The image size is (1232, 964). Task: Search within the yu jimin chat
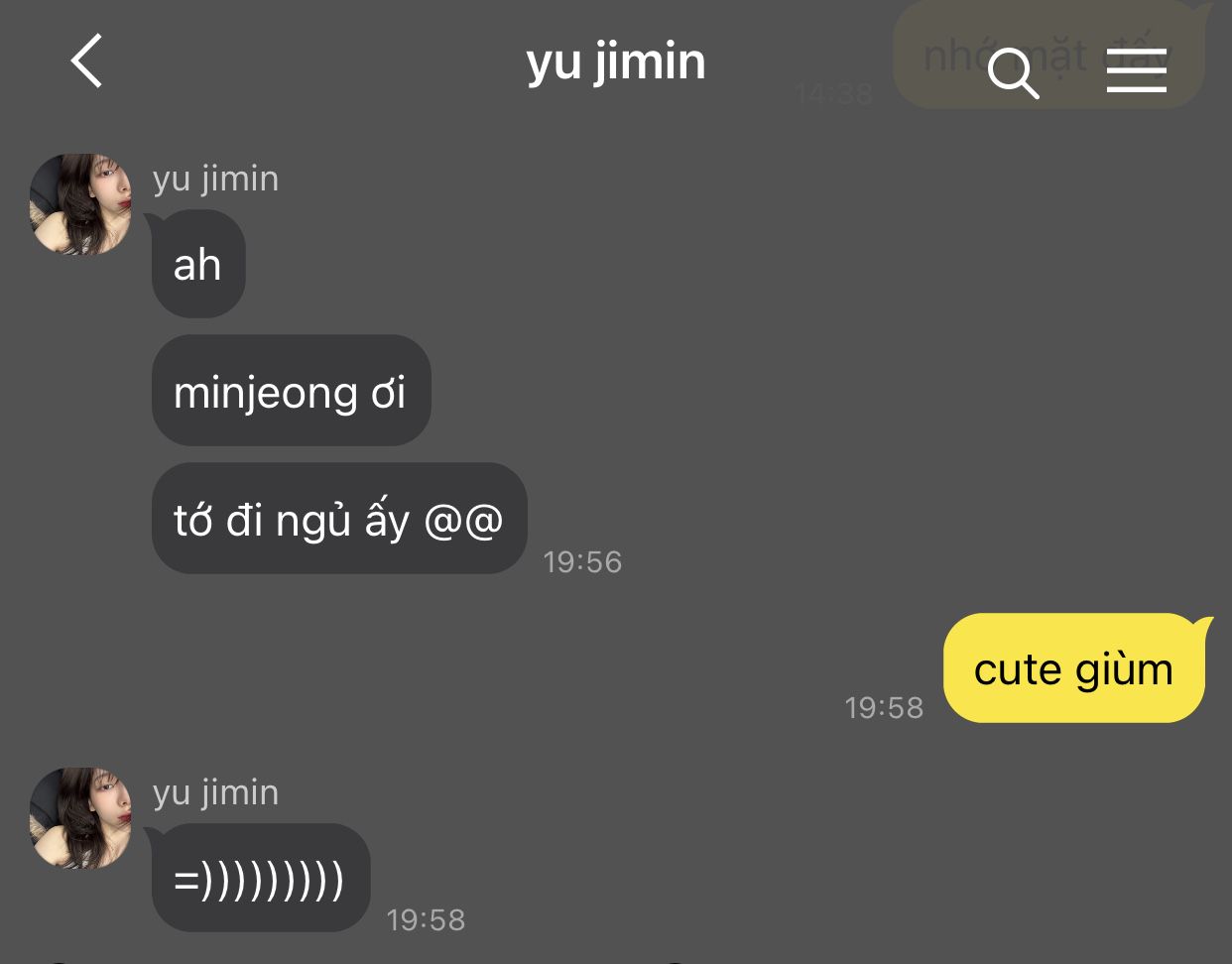click(1013, 73)
